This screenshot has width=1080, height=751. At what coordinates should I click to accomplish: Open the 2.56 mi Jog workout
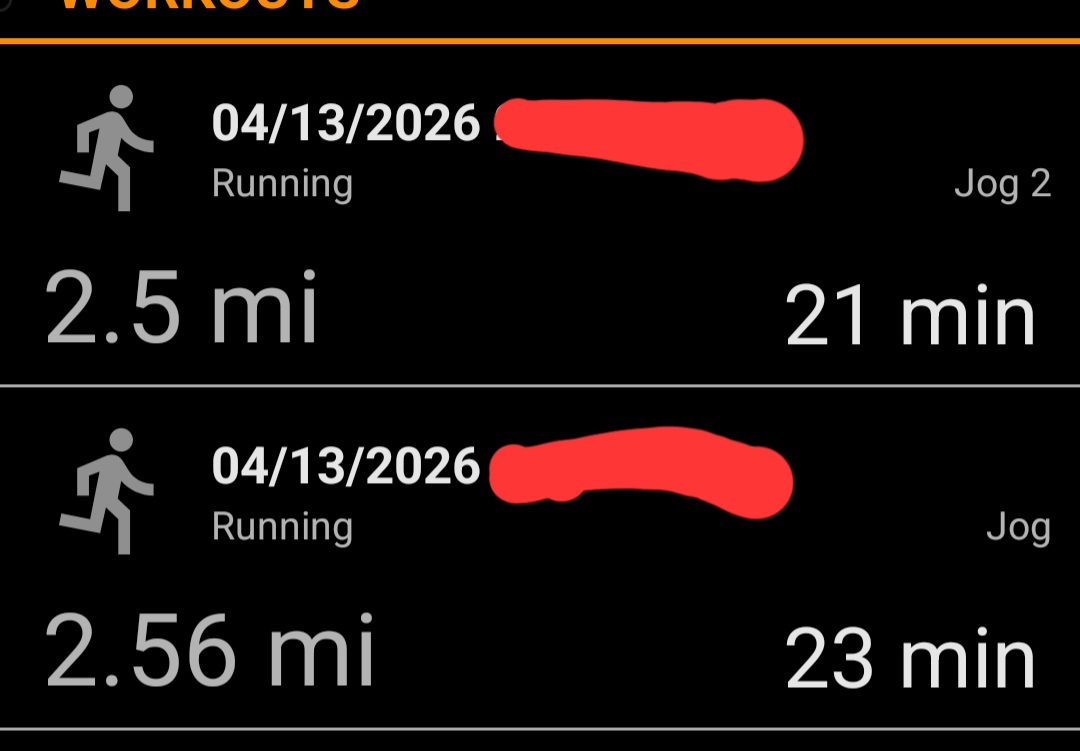[x=540, y=558]
